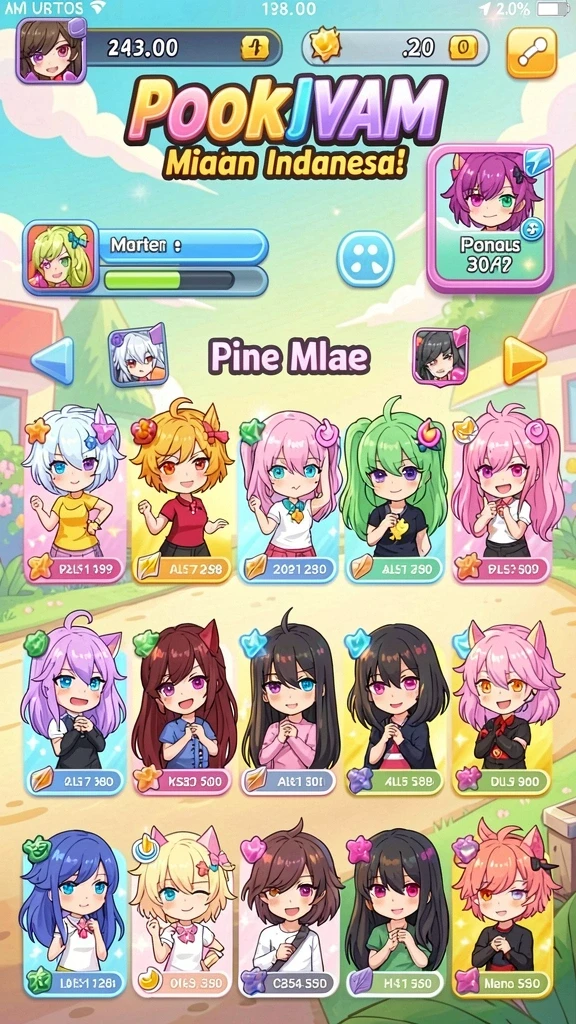Tap the yellow tool button in the corner

pos(532,54)
